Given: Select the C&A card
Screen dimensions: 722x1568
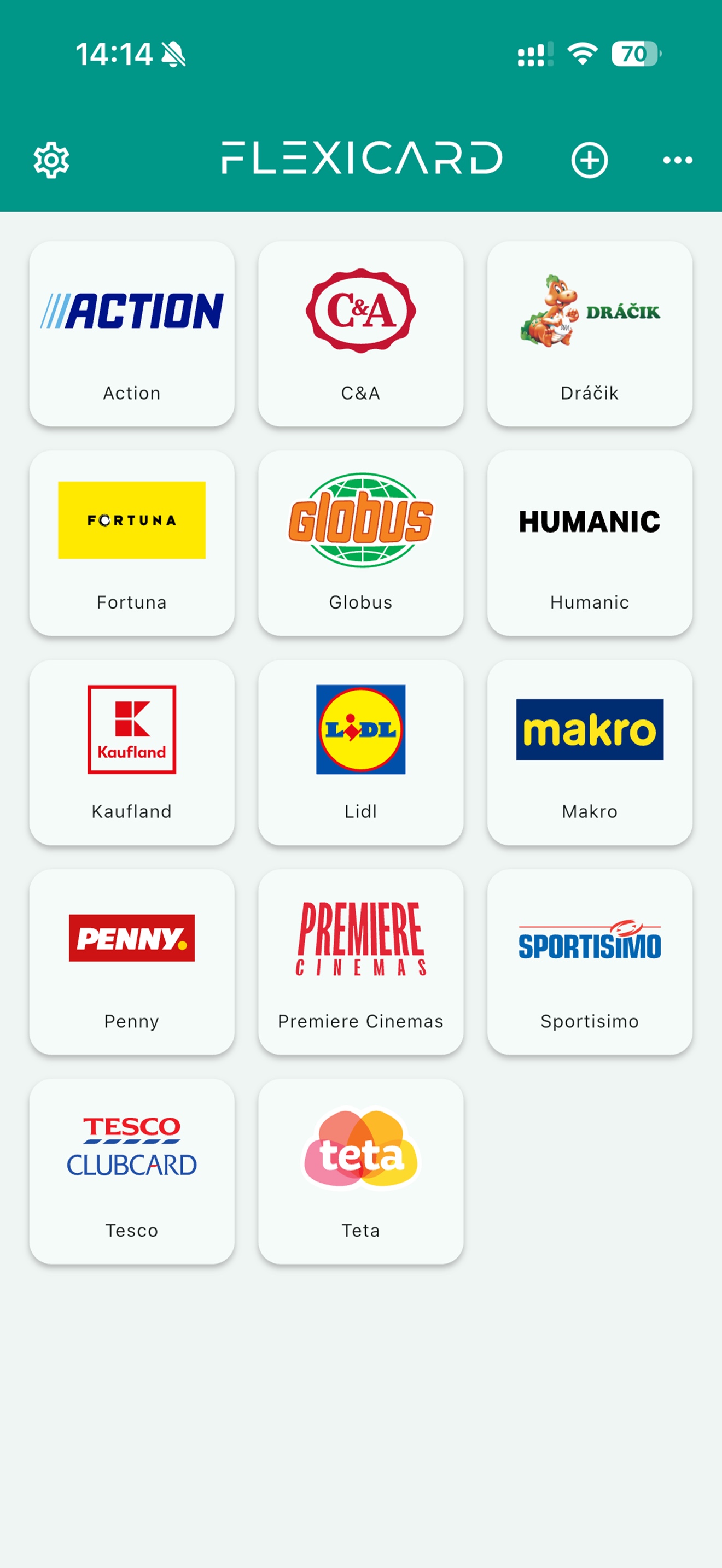Looking at the screenshot, I should point(361,334).
